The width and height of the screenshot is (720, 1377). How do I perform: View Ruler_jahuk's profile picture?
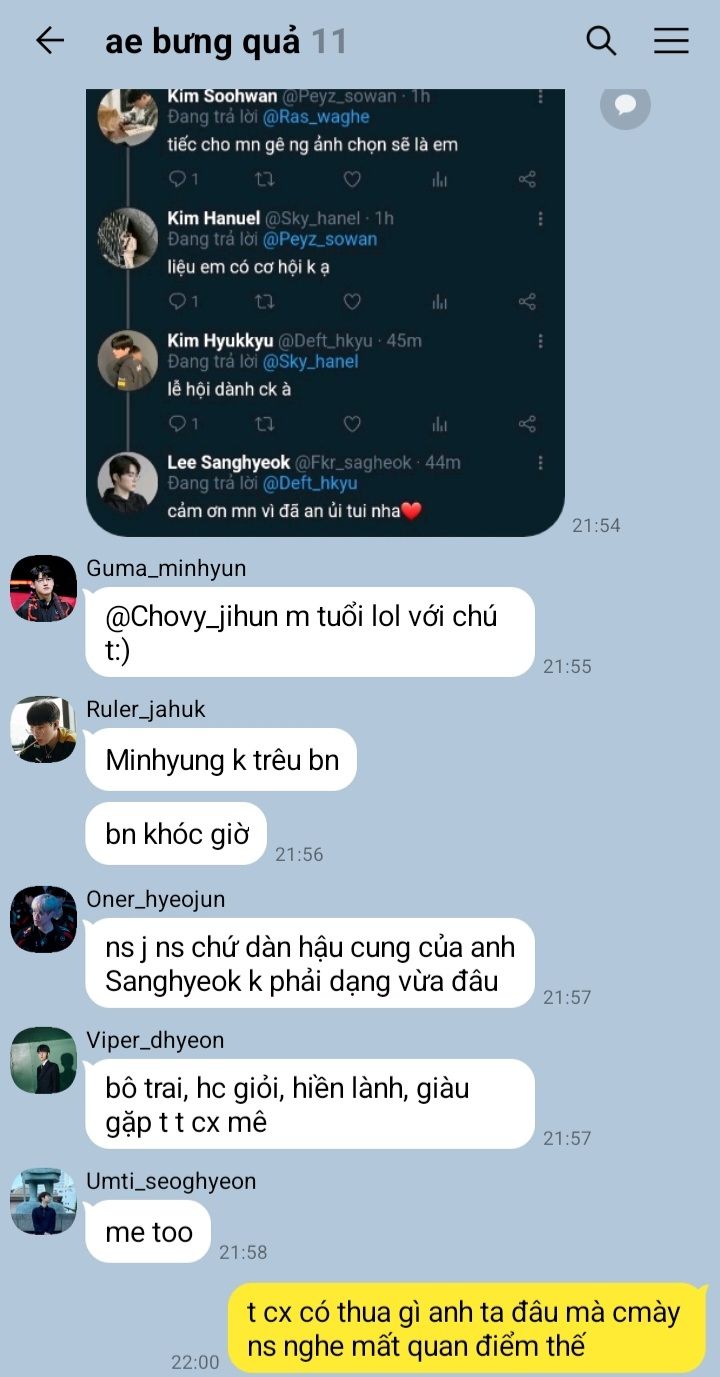point(43,729)
